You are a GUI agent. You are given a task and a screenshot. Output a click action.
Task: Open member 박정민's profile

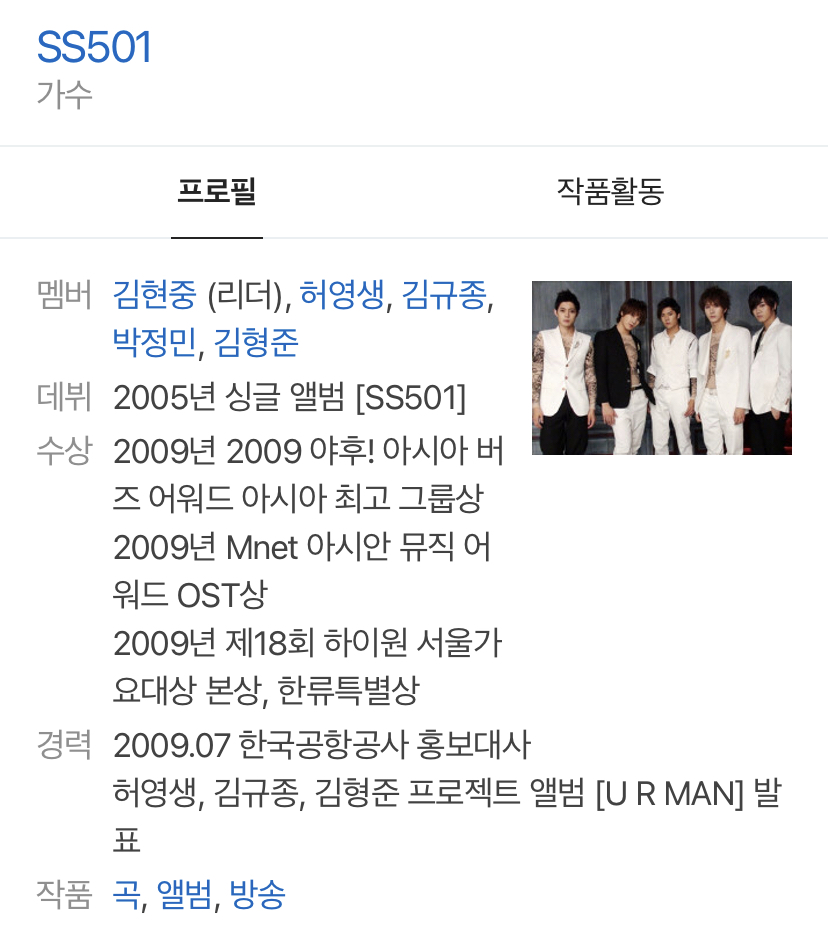155,343
